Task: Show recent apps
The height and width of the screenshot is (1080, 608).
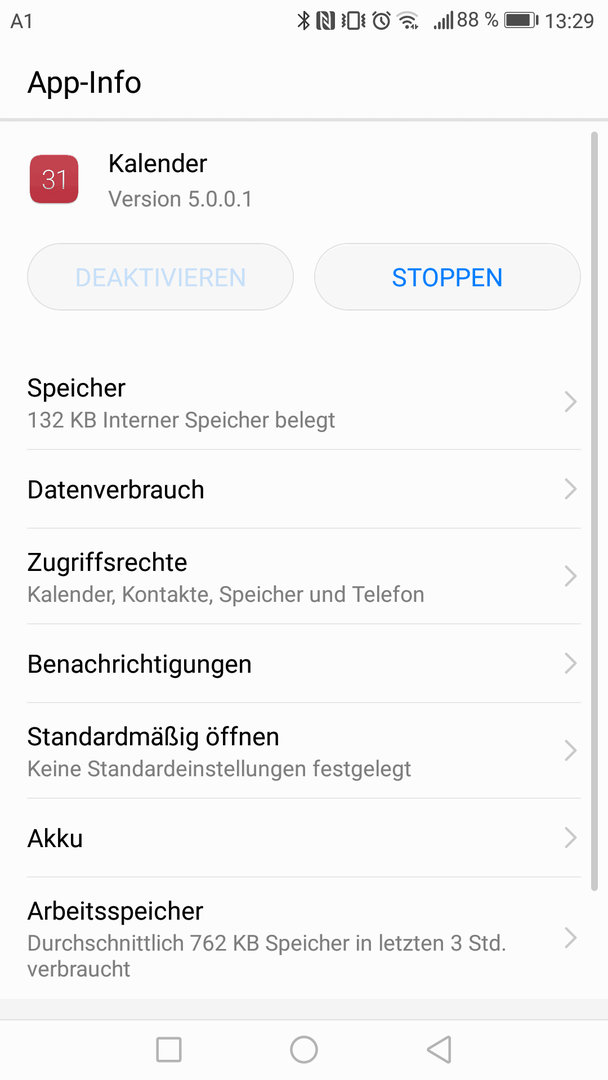Action: (169, 1050)
